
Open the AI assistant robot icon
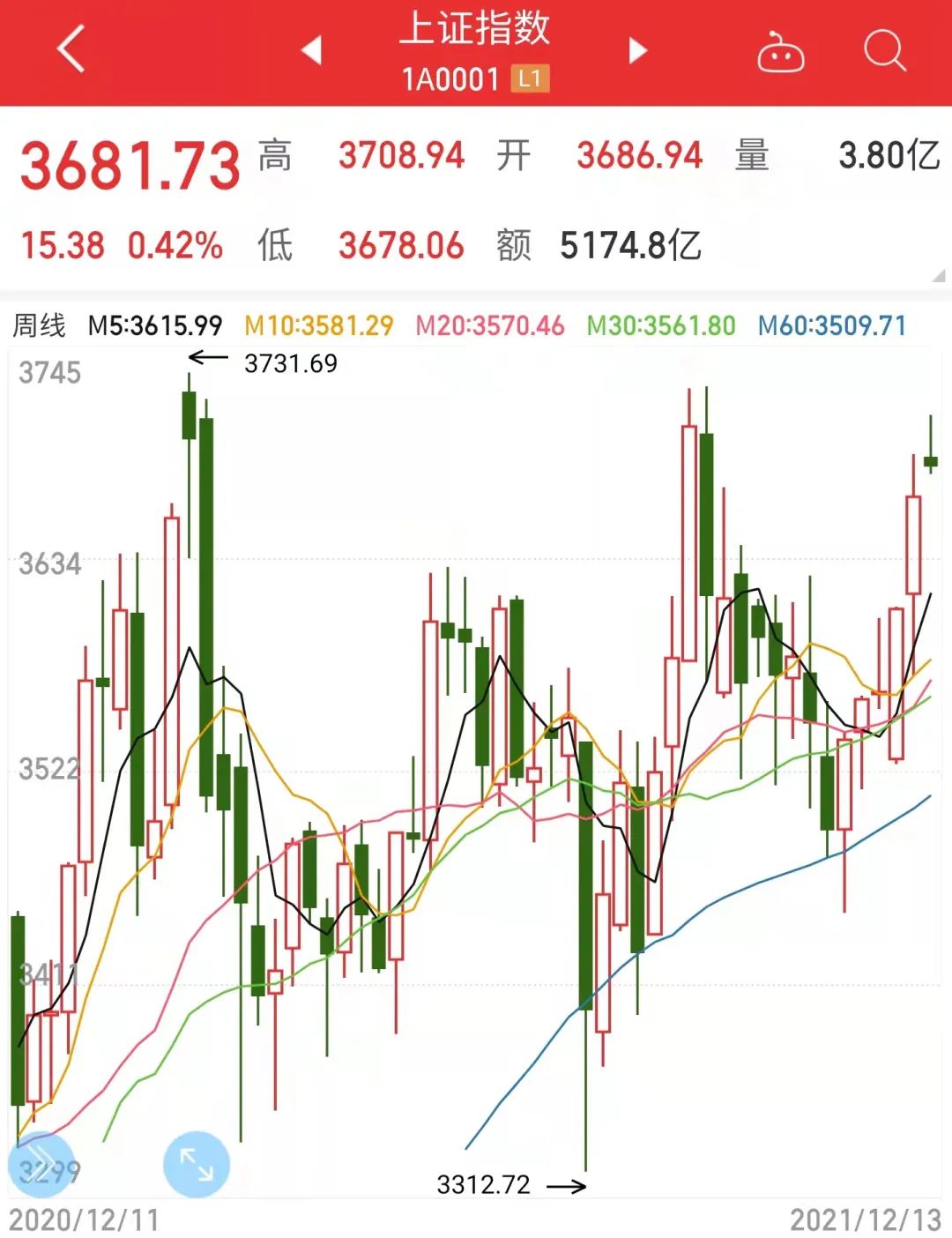click(x=781, y=51)
